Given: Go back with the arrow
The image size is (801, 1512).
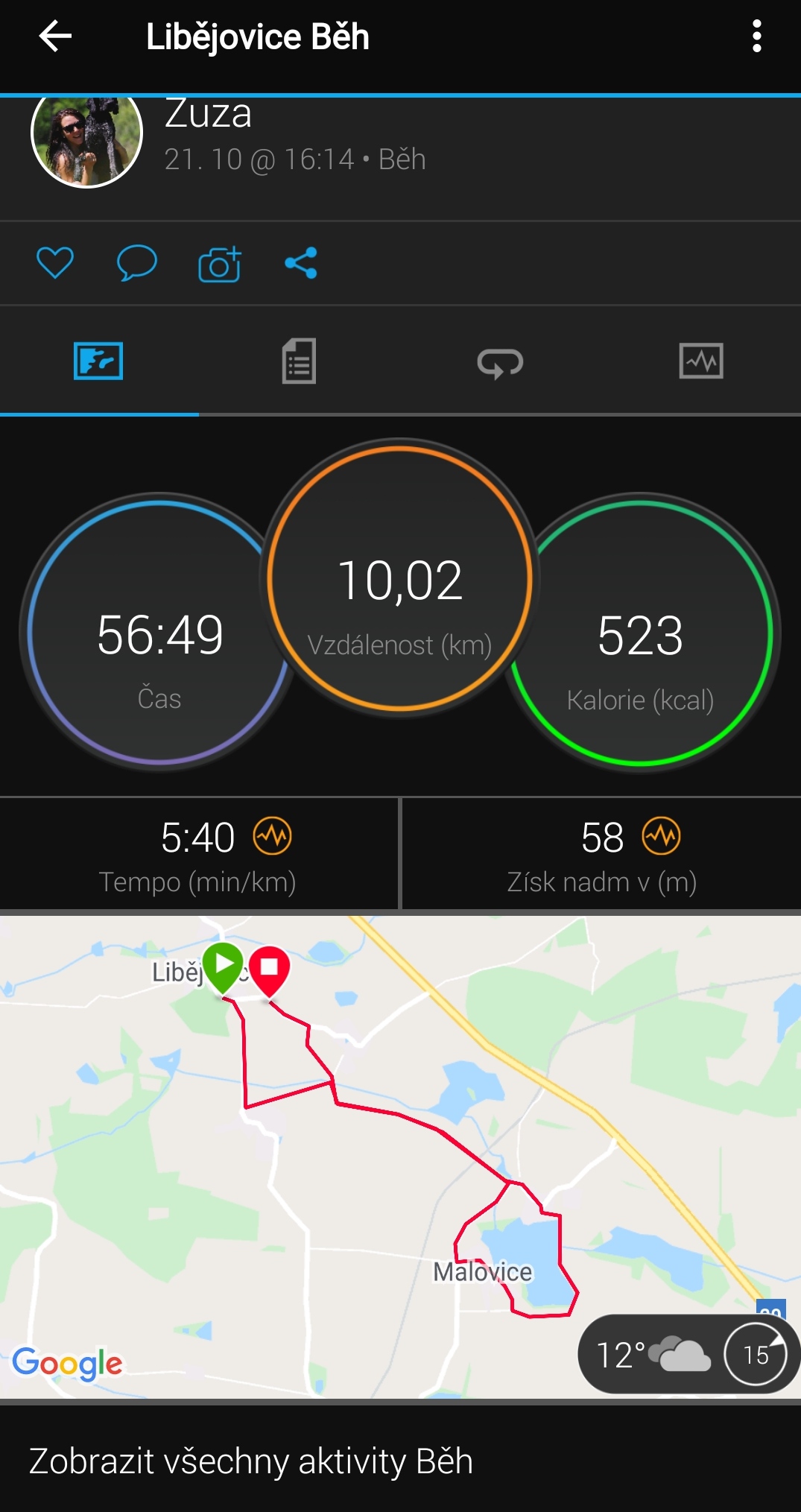Looking at the screenshot, I should click(x=55, y=36).
